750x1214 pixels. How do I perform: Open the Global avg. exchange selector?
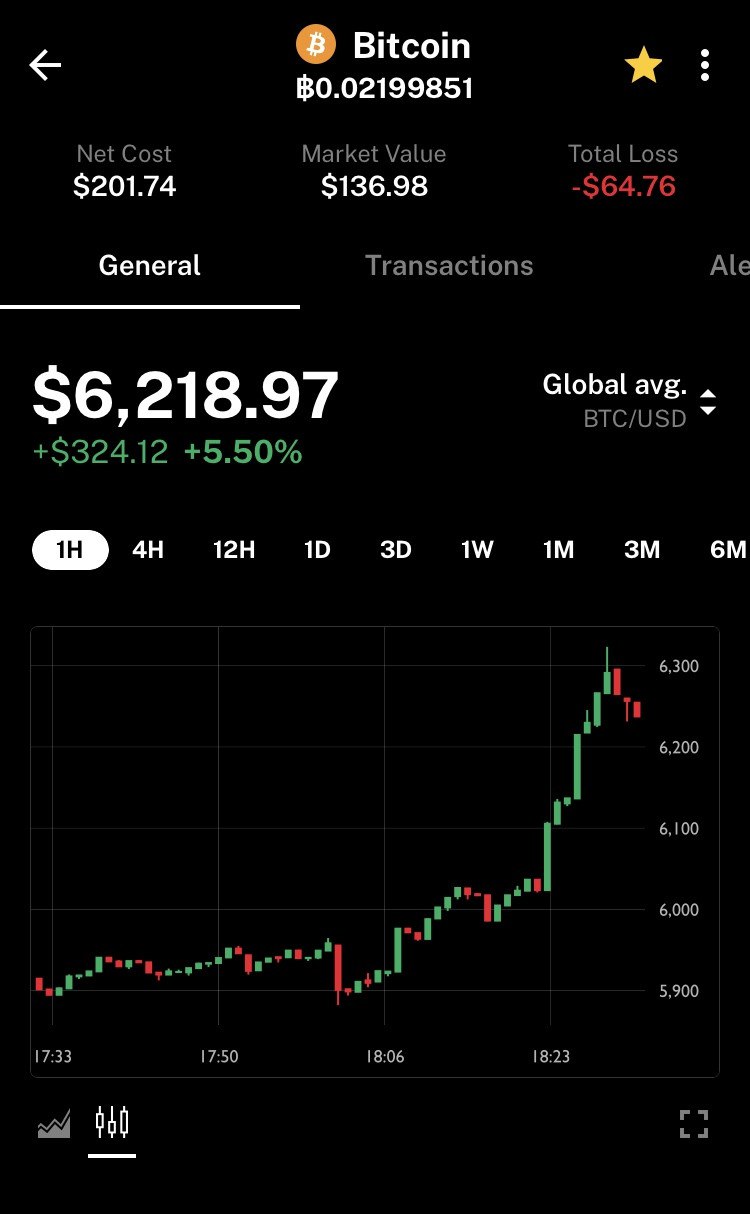pos(628,399)
